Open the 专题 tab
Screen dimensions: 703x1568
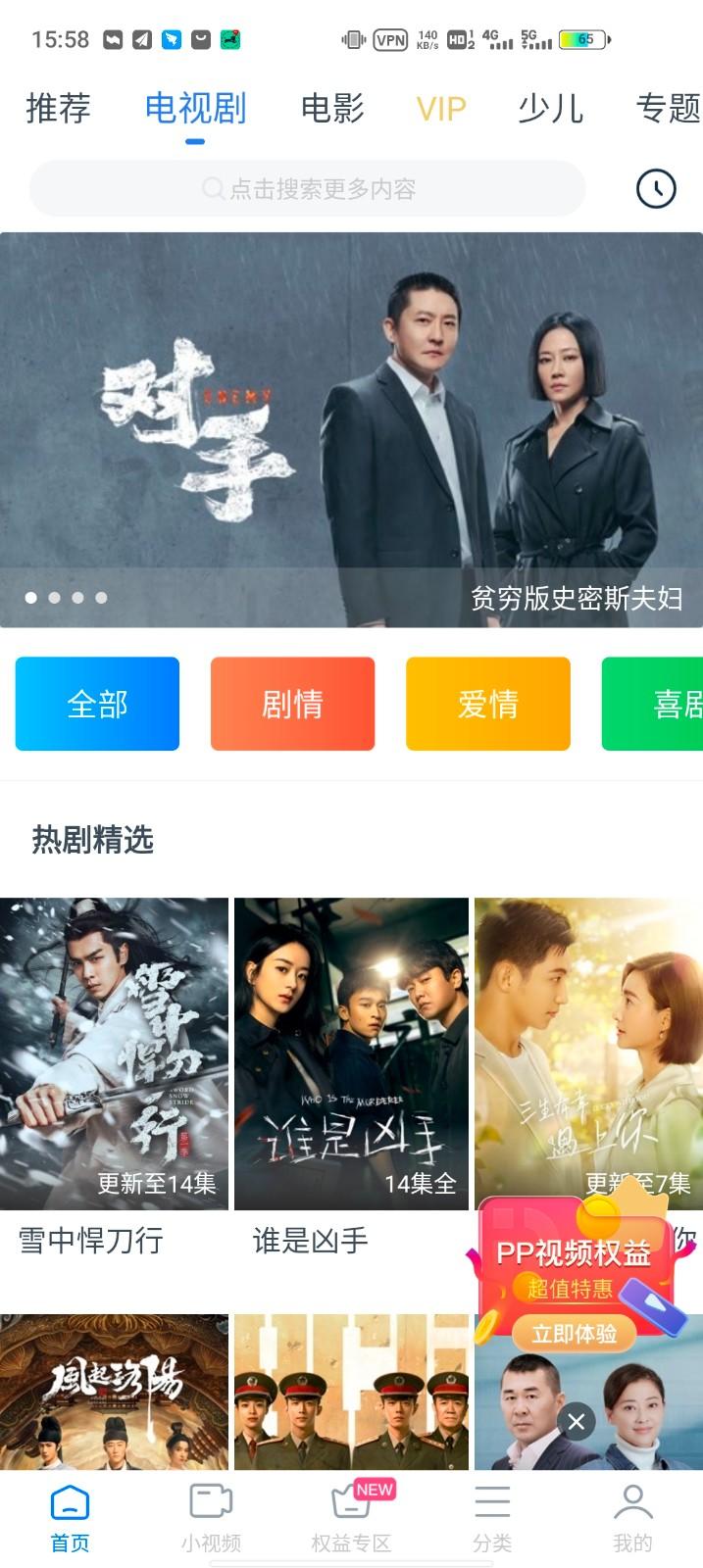pos(668,108)
